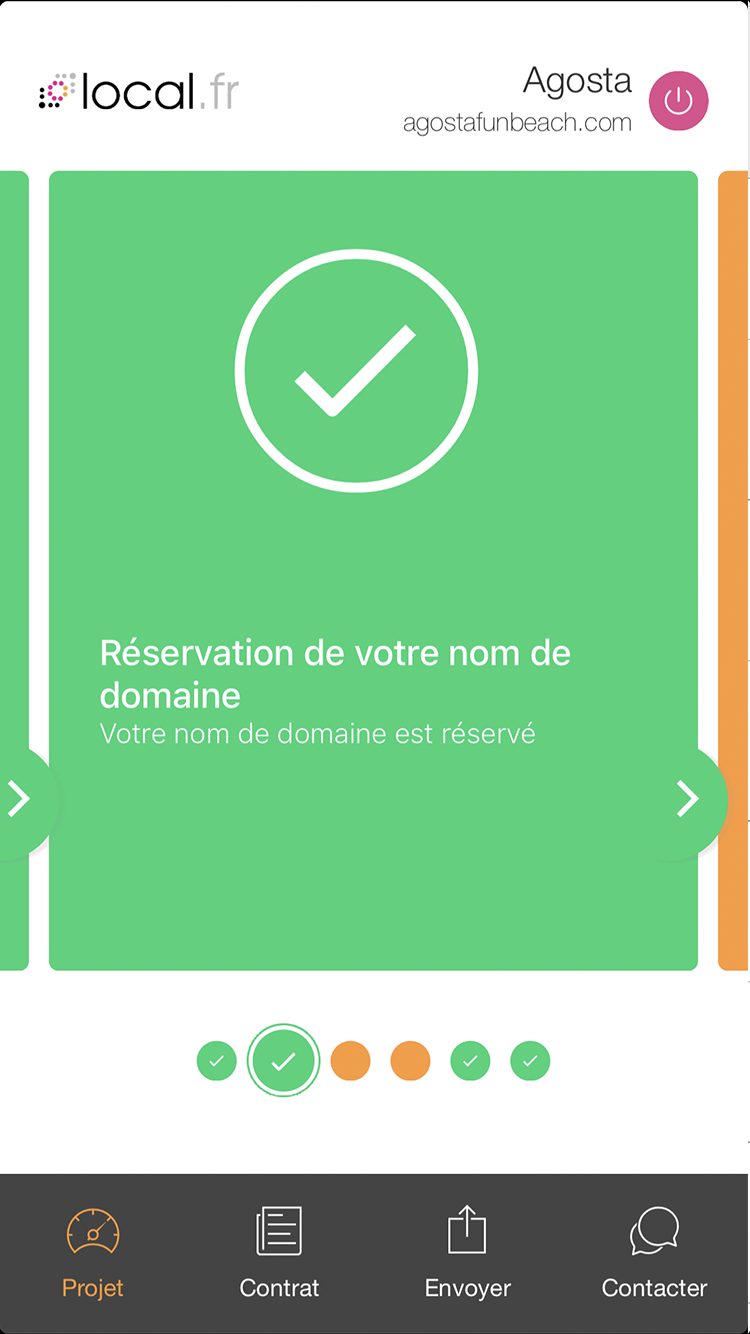
Task: Go back to the previous step card
Action: pos(20,799)
